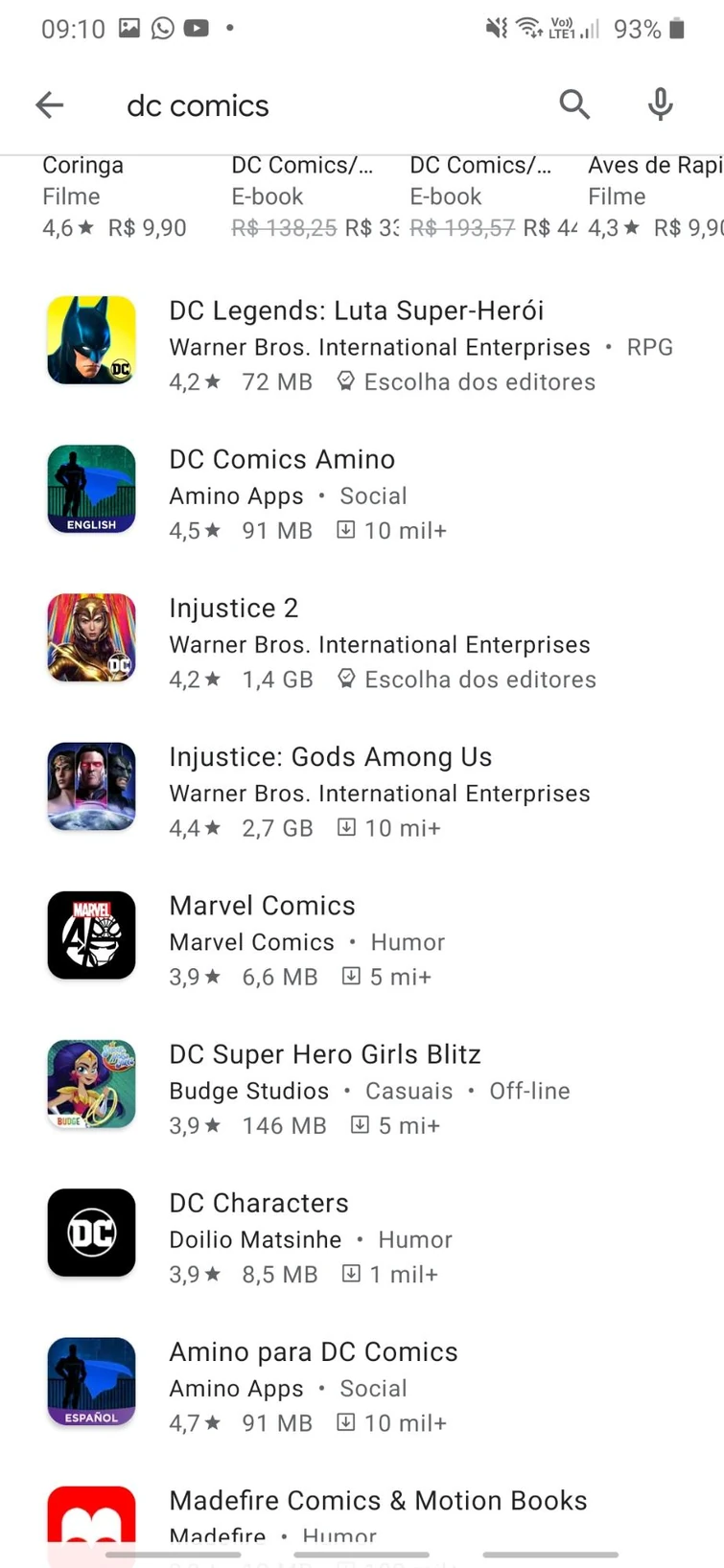
Task: Tap the DC Characters app icon
Action: 91,1233
